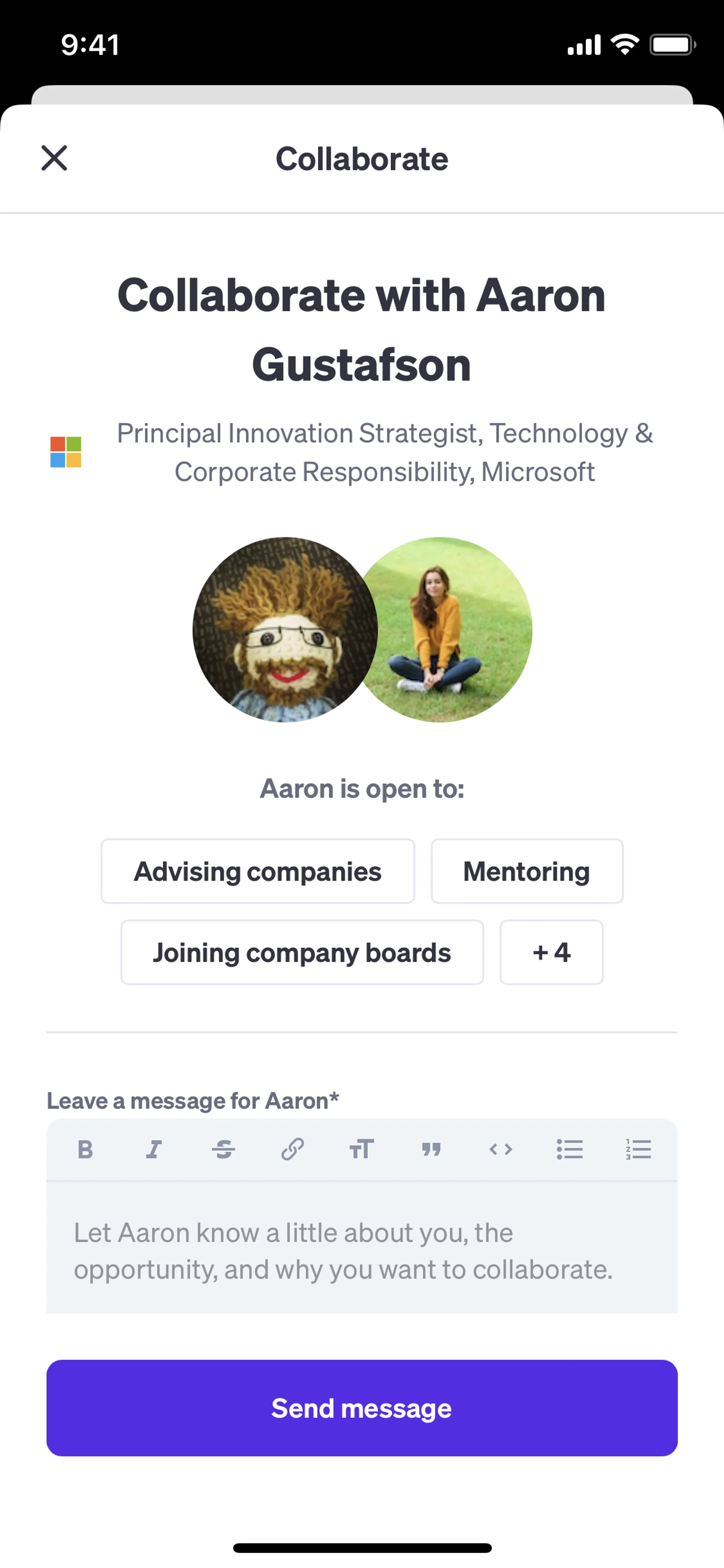Choose the Joining company boards chip
Image resolution: width=724 pixels, height=1568 pixels.
(x=302, y=952)
